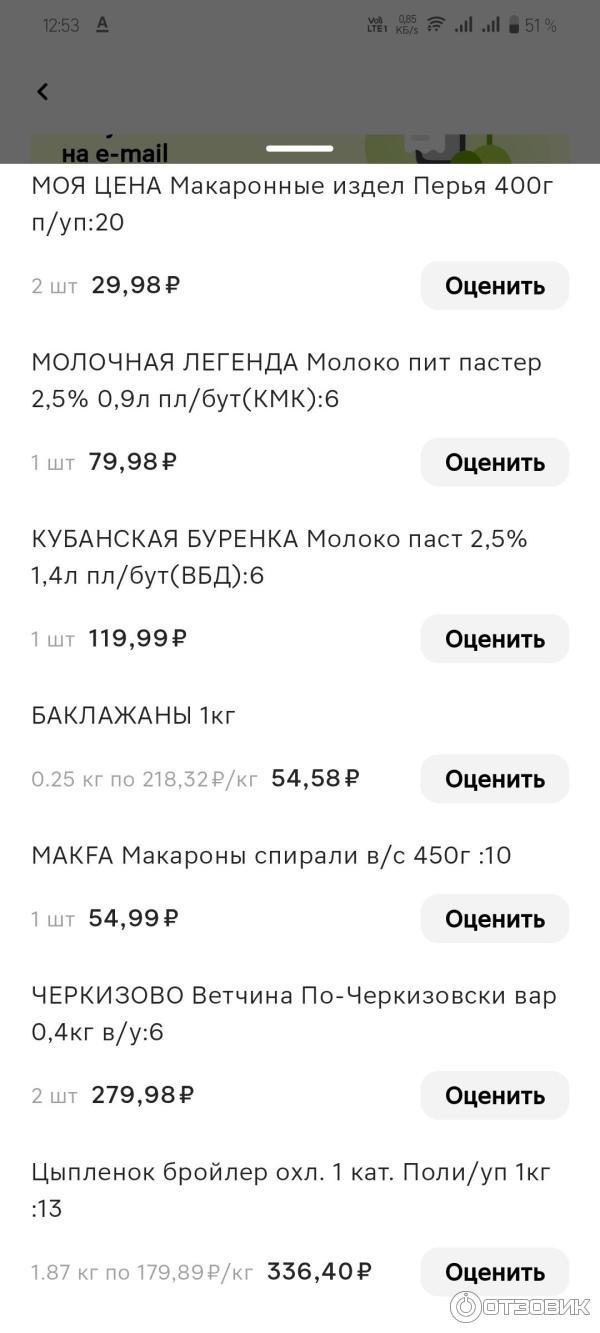Rate Цыпленок бройлер охл. item
Image resolution: width=600 pixels, height=1333 pixels.
click(494, 1272)
